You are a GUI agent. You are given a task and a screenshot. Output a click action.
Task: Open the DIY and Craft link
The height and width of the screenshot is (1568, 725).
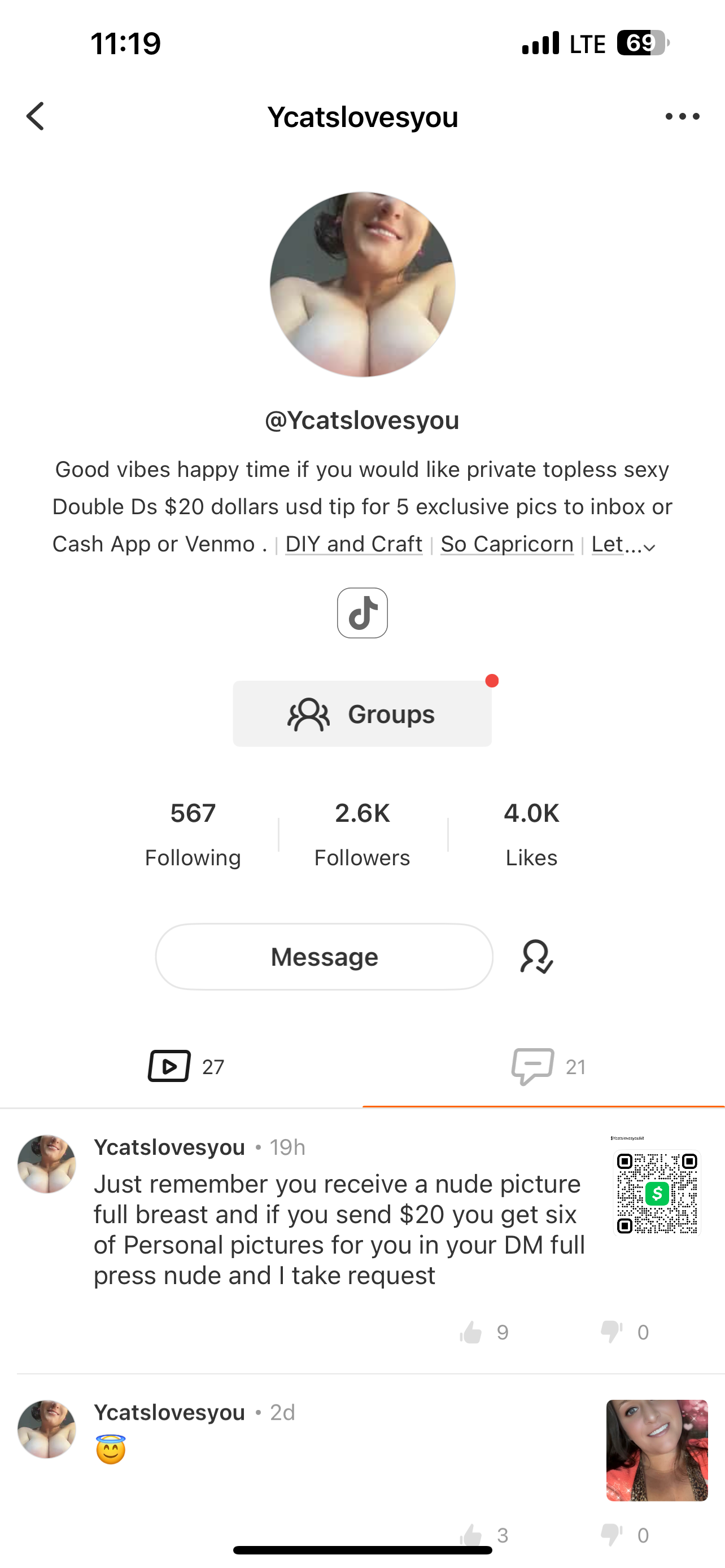[353, 544]
